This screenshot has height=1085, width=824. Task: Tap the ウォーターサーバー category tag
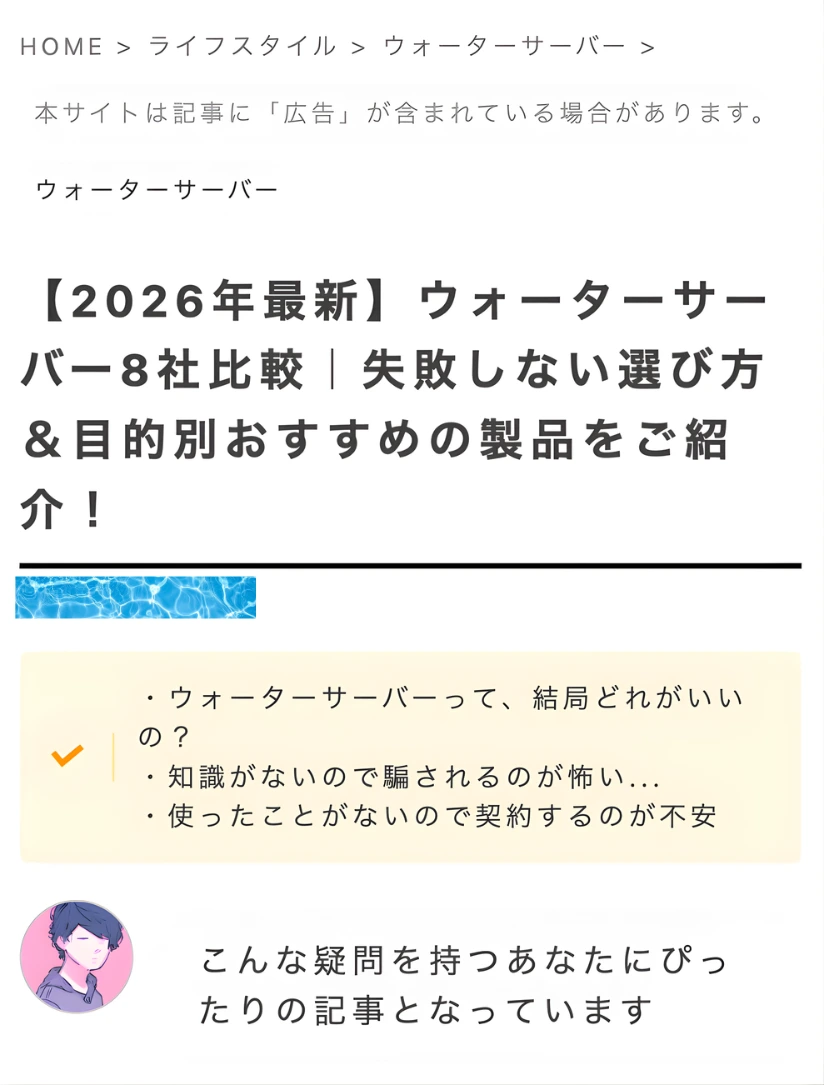coord(157,189)
